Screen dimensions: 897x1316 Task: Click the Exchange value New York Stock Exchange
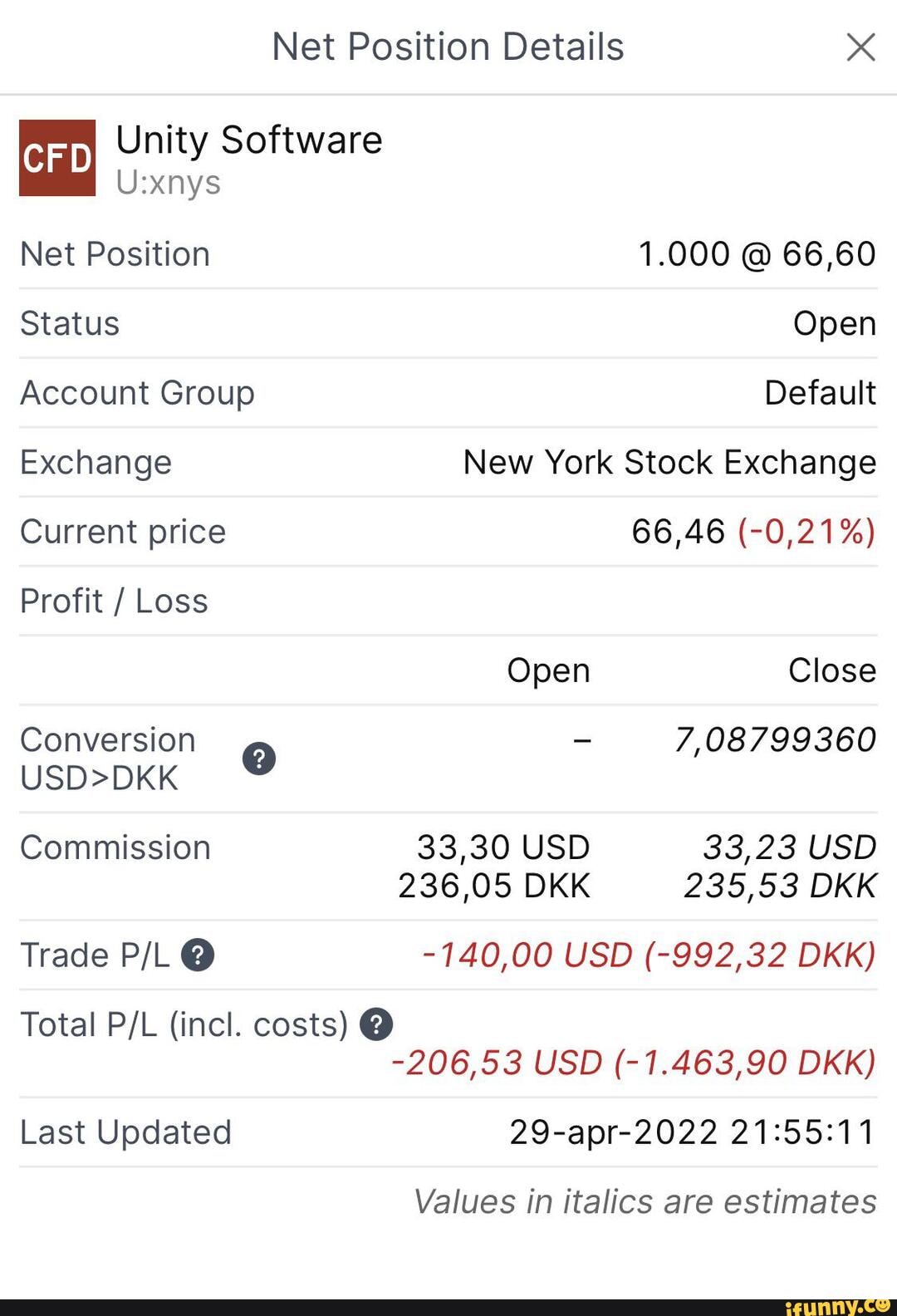(x=667, y=462)
